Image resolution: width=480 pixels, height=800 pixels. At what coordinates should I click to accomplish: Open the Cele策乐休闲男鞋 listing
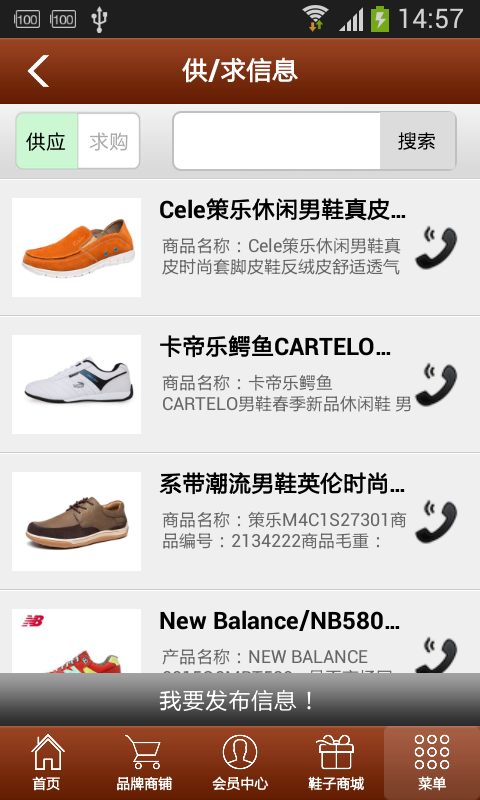pyautogui.click(x=240, y=247)
